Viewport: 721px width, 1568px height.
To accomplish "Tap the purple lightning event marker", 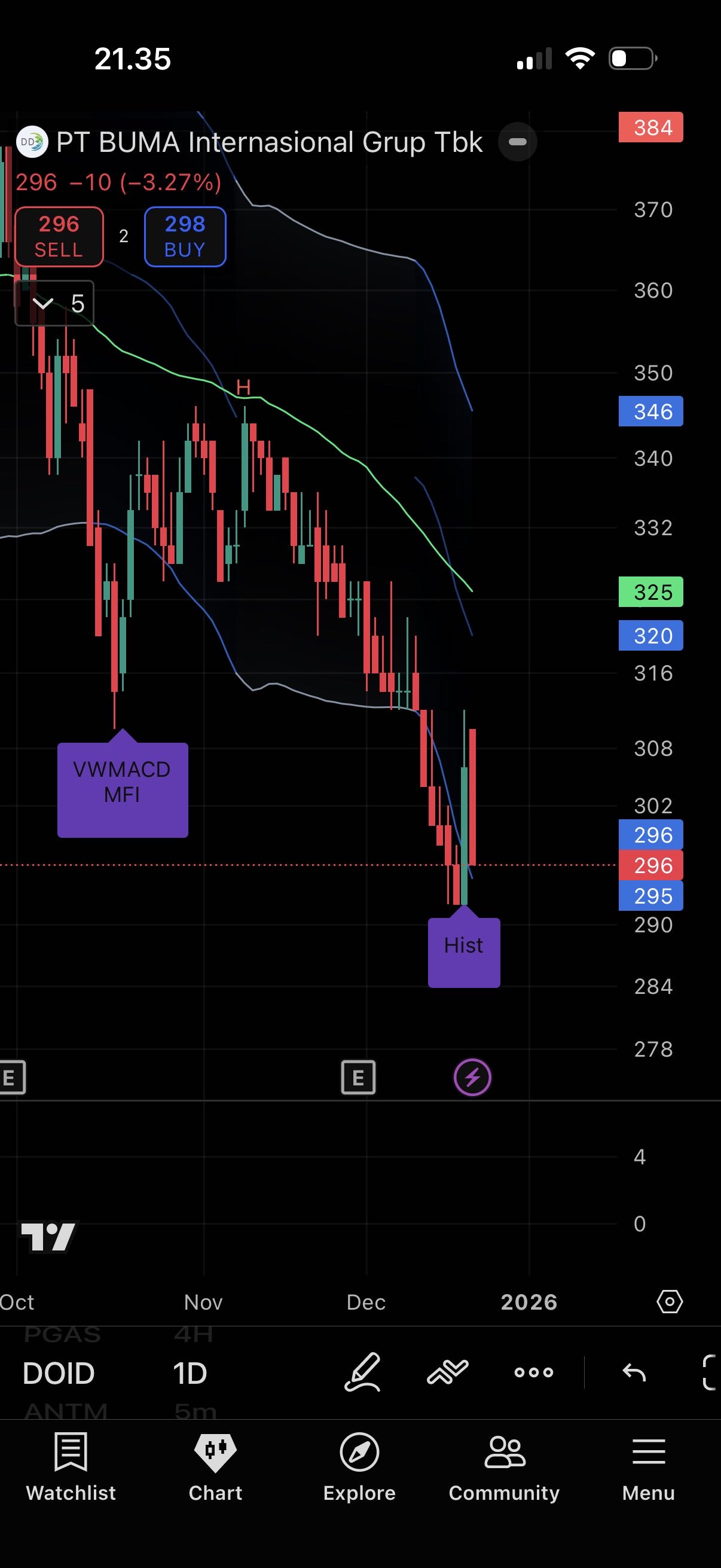I will [473, 1078].
